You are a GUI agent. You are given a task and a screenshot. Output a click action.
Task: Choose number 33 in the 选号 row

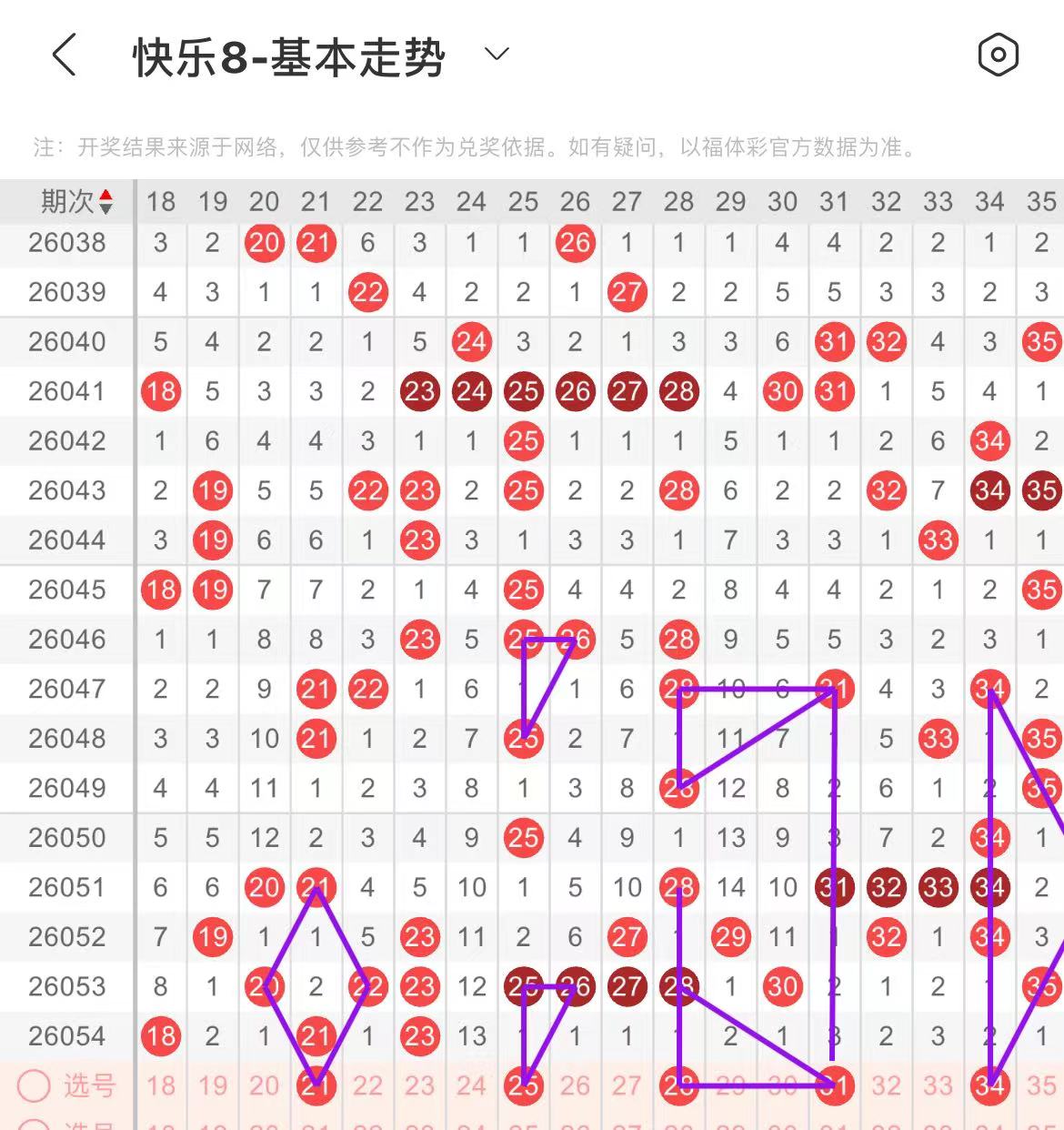pyautogui.click(x=938, y=1085)
